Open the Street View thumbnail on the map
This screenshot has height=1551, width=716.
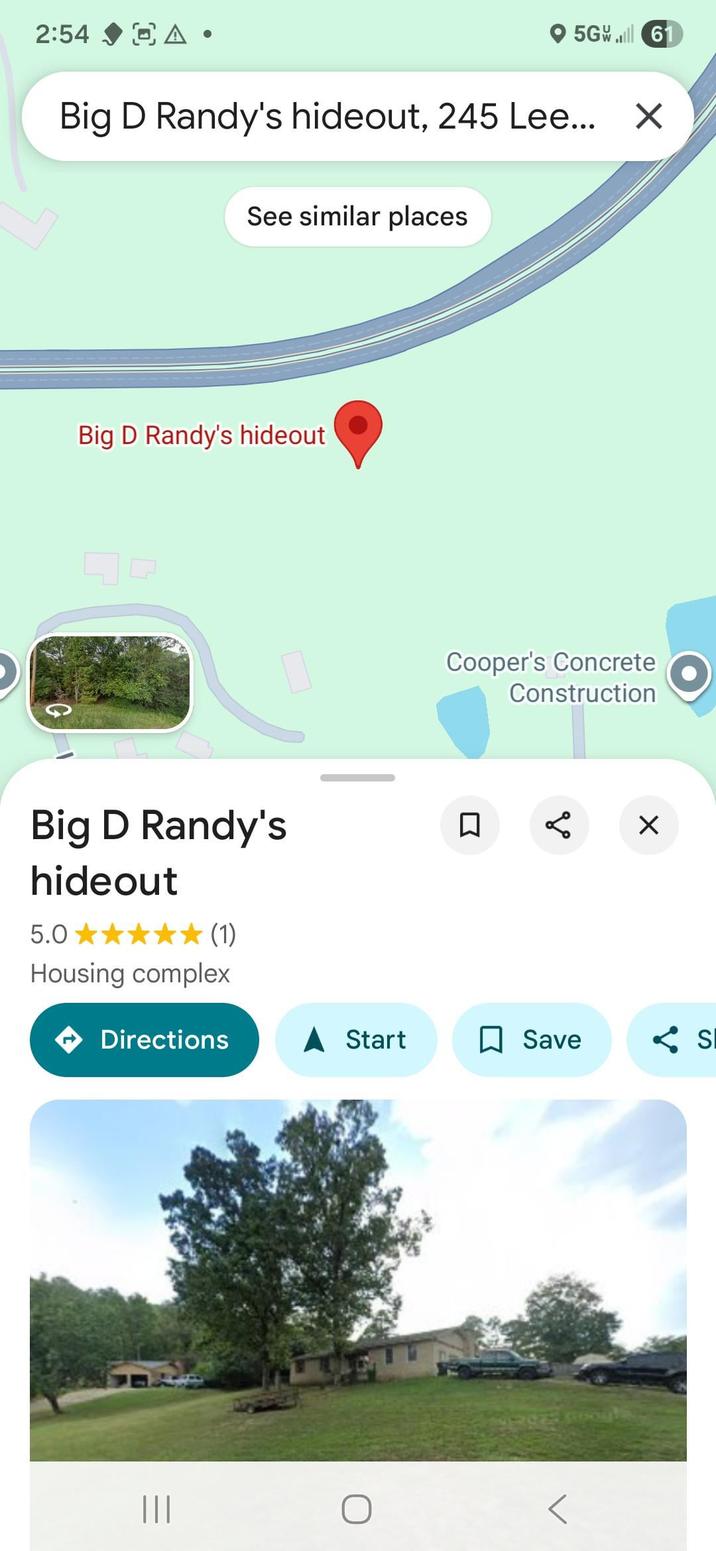point(110,682)
